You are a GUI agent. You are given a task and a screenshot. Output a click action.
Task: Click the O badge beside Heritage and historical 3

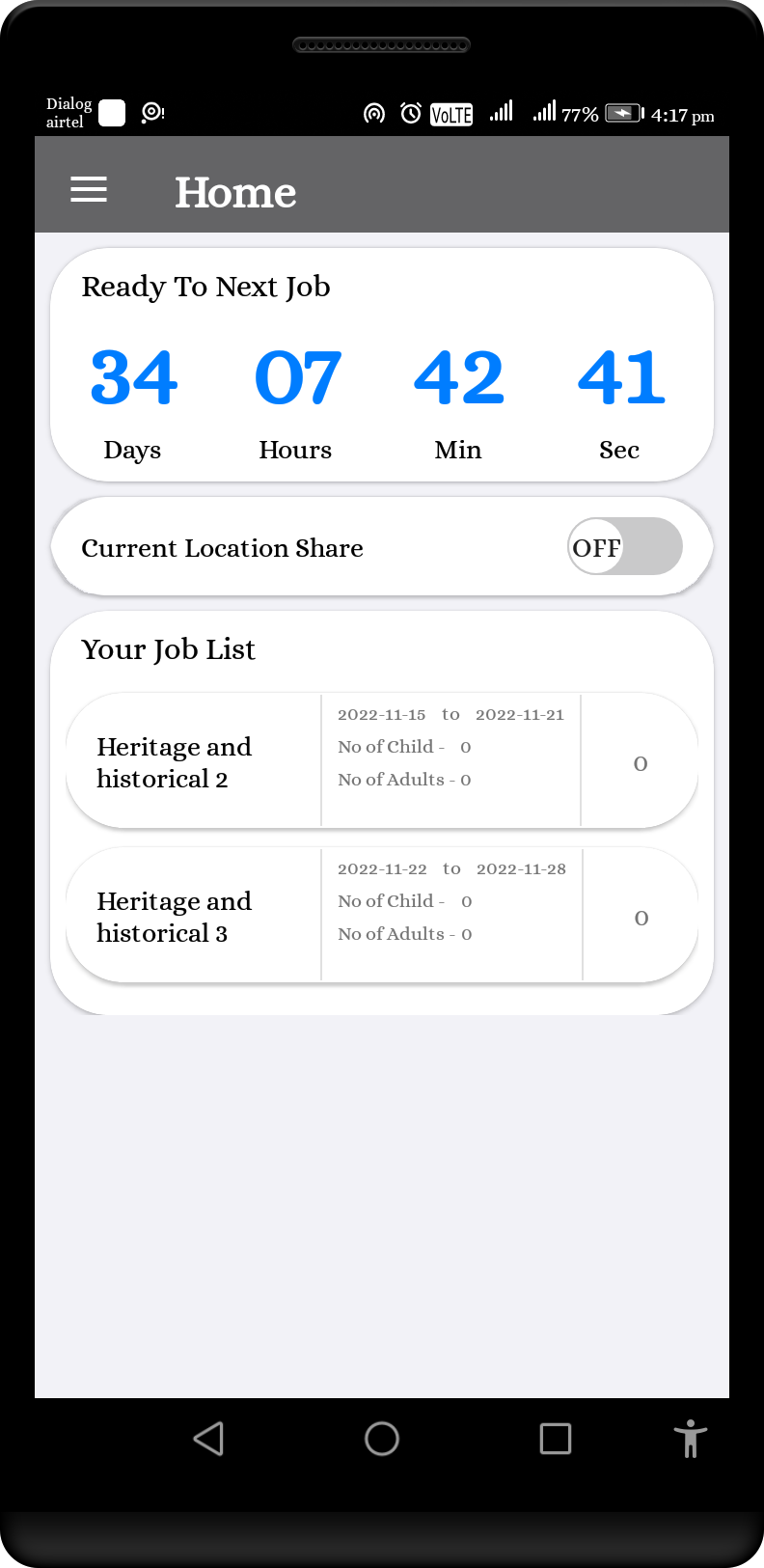tap(641, 917)
